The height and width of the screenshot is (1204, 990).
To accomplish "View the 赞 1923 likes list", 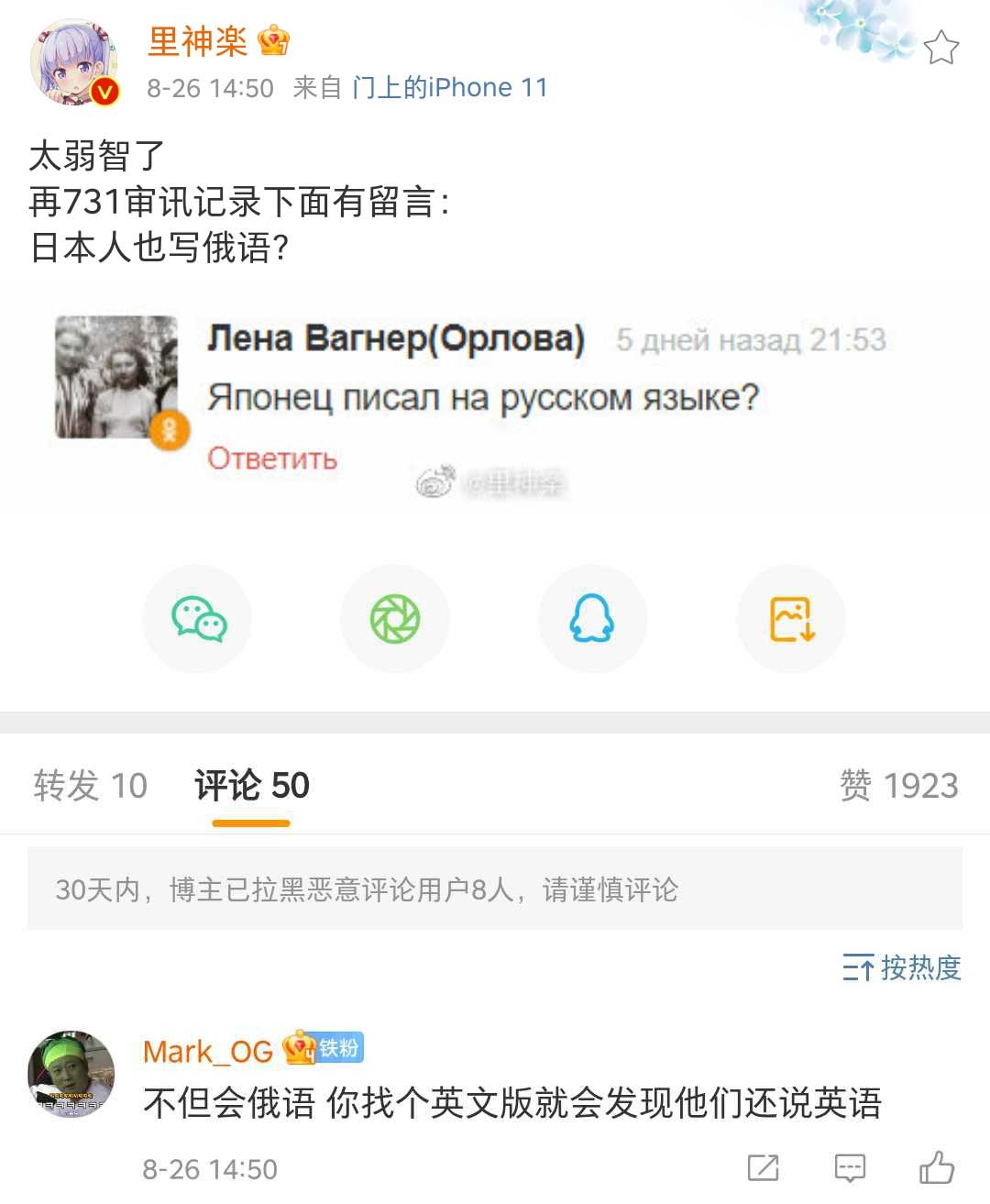I will 898,786.
